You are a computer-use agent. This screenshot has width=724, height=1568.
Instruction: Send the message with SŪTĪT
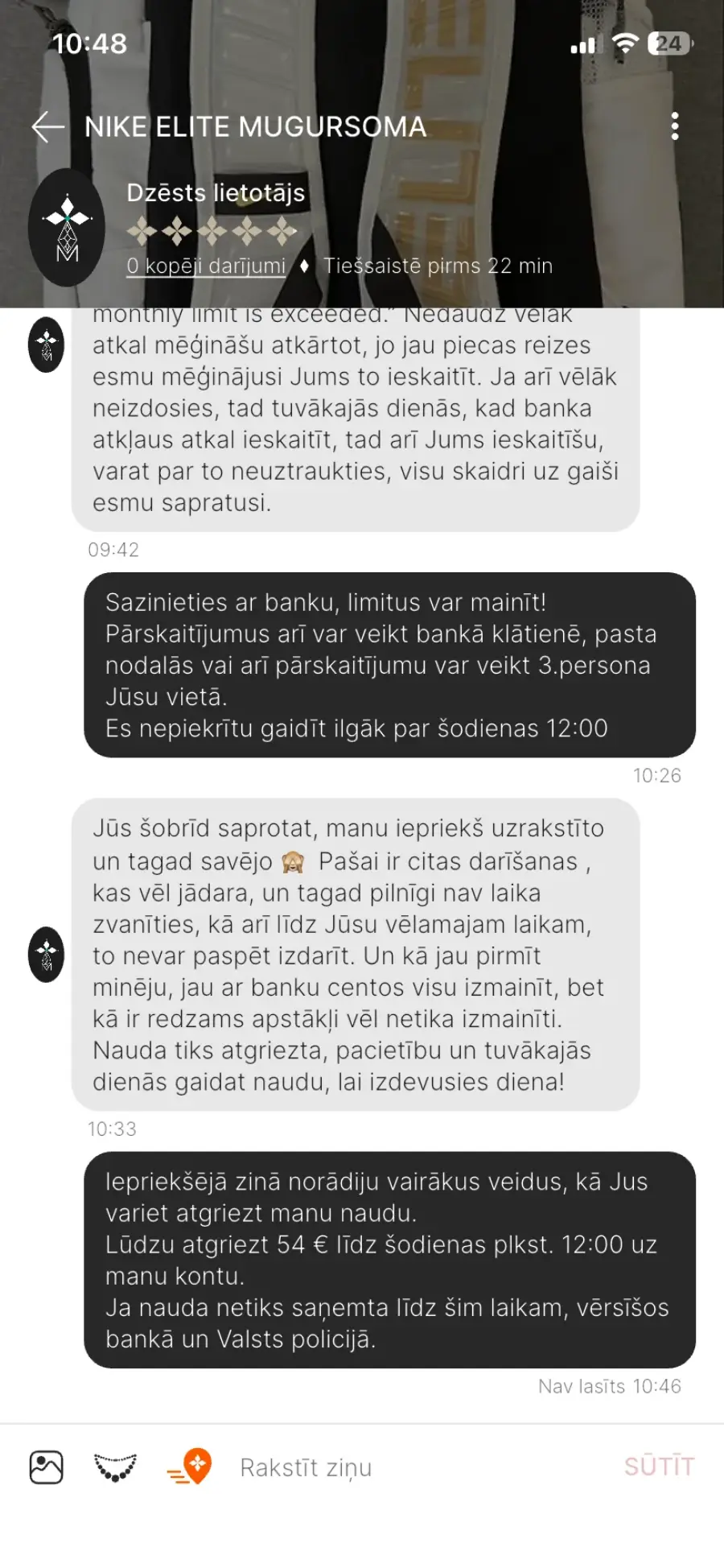pos(659,1467)
